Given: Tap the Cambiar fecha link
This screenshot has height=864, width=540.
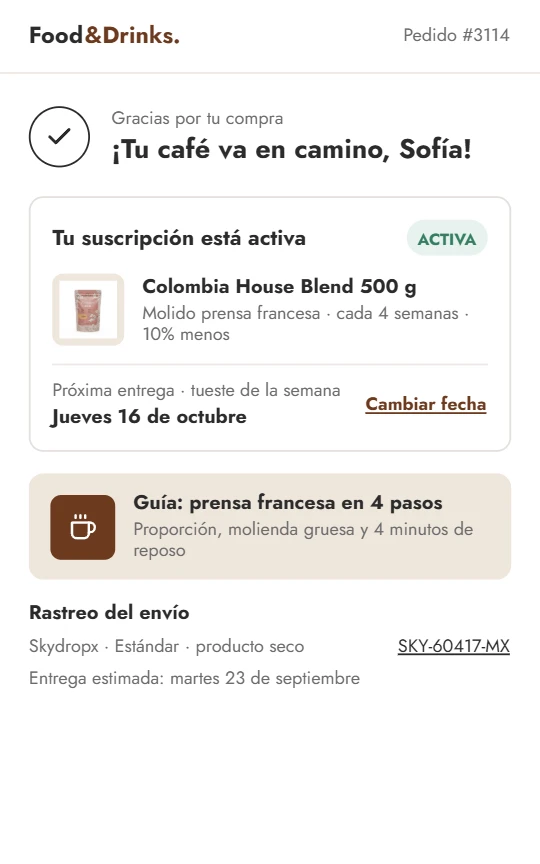Looking at the screenshot, I should tap(425, 404).
